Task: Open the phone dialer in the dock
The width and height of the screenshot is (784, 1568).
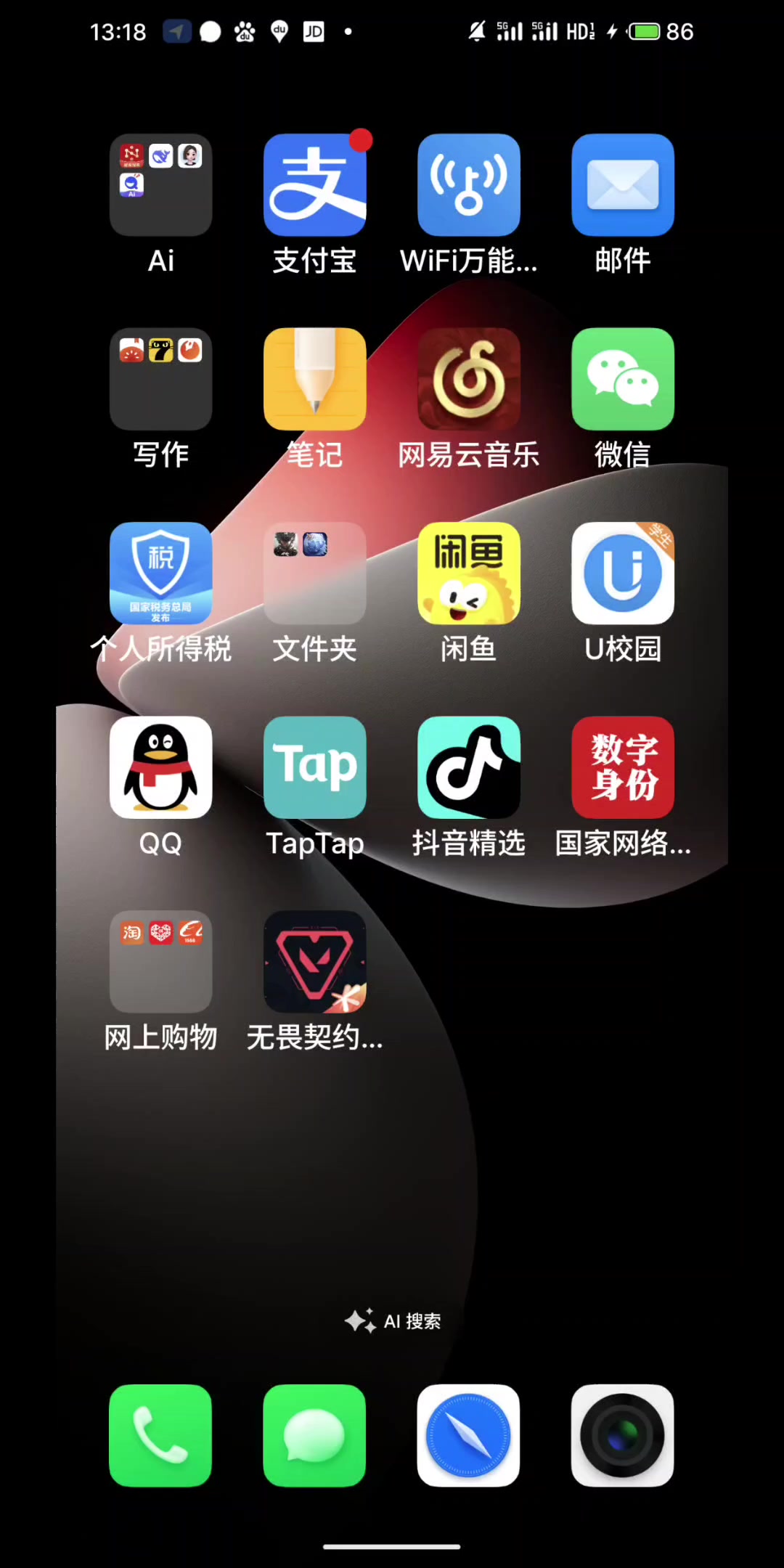Action: click(160, 1435)
